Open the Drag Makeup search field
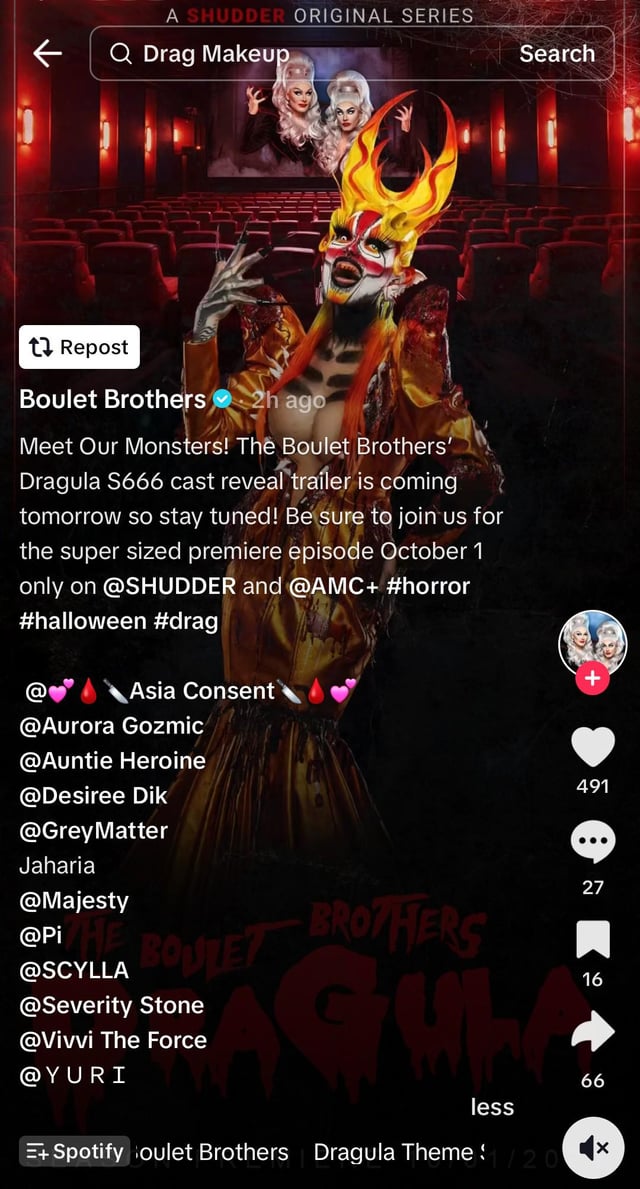Image resolution: width=640 pixels, height=1189 pixels. (300, 53)
